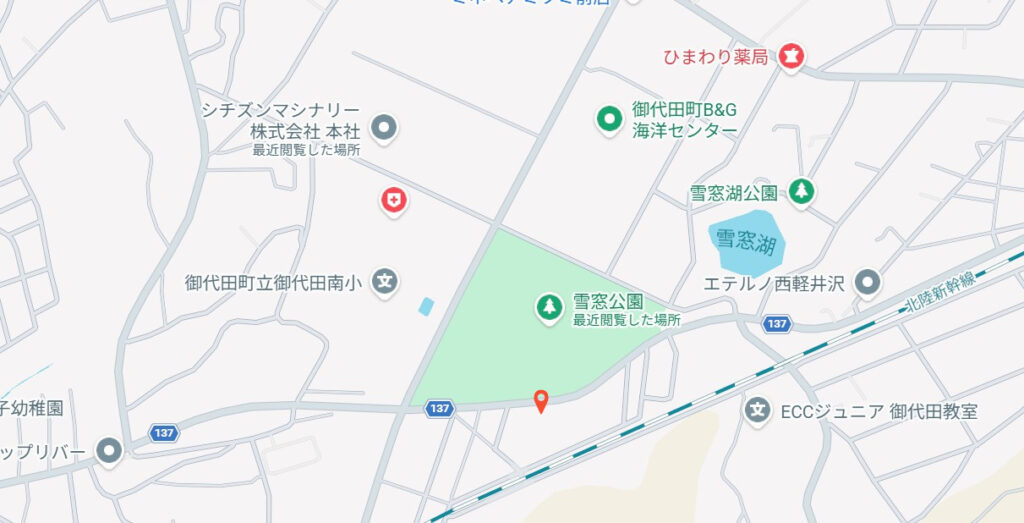Open the 雪窓公園 park marker
The height and width of the screenshot is (523, 1024).
click(549, 307)
